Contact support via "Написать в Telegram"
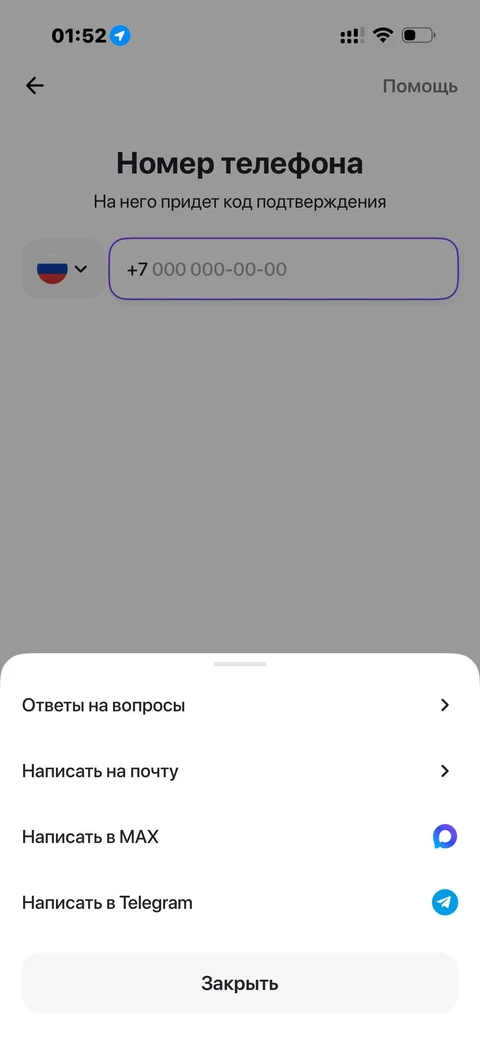The height and width of the screenshot is (1043, 480). pos(239,903)
